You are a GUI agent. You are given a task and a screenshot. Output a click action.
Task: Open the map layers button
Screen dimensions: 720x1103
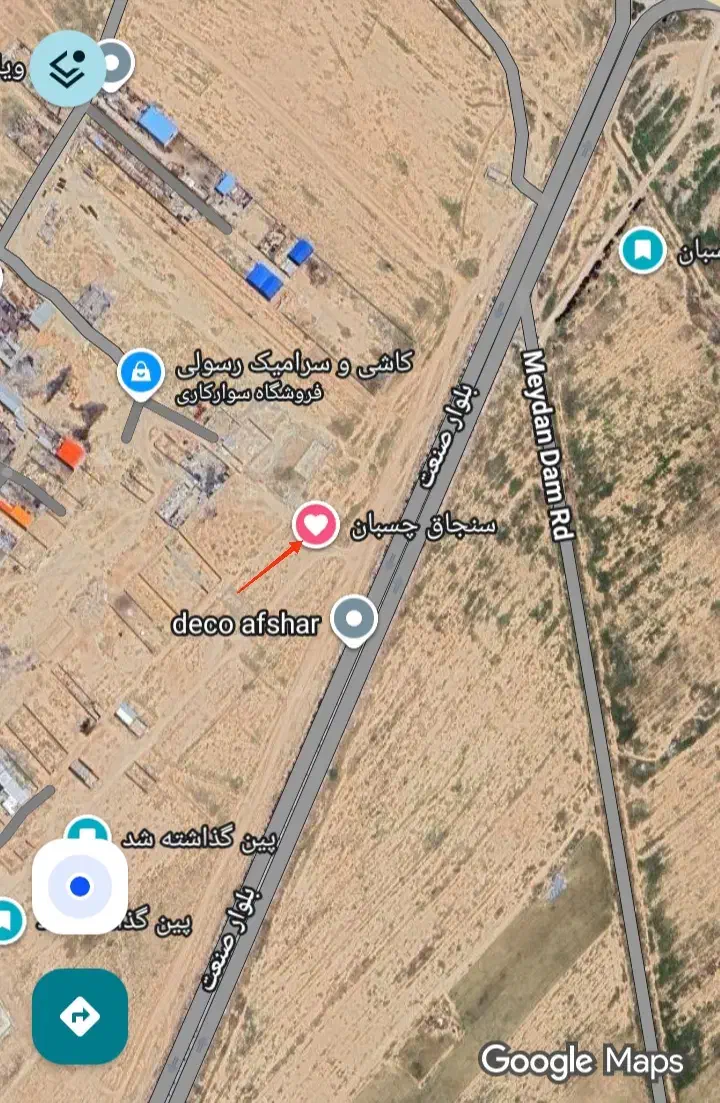pos(67,68)
